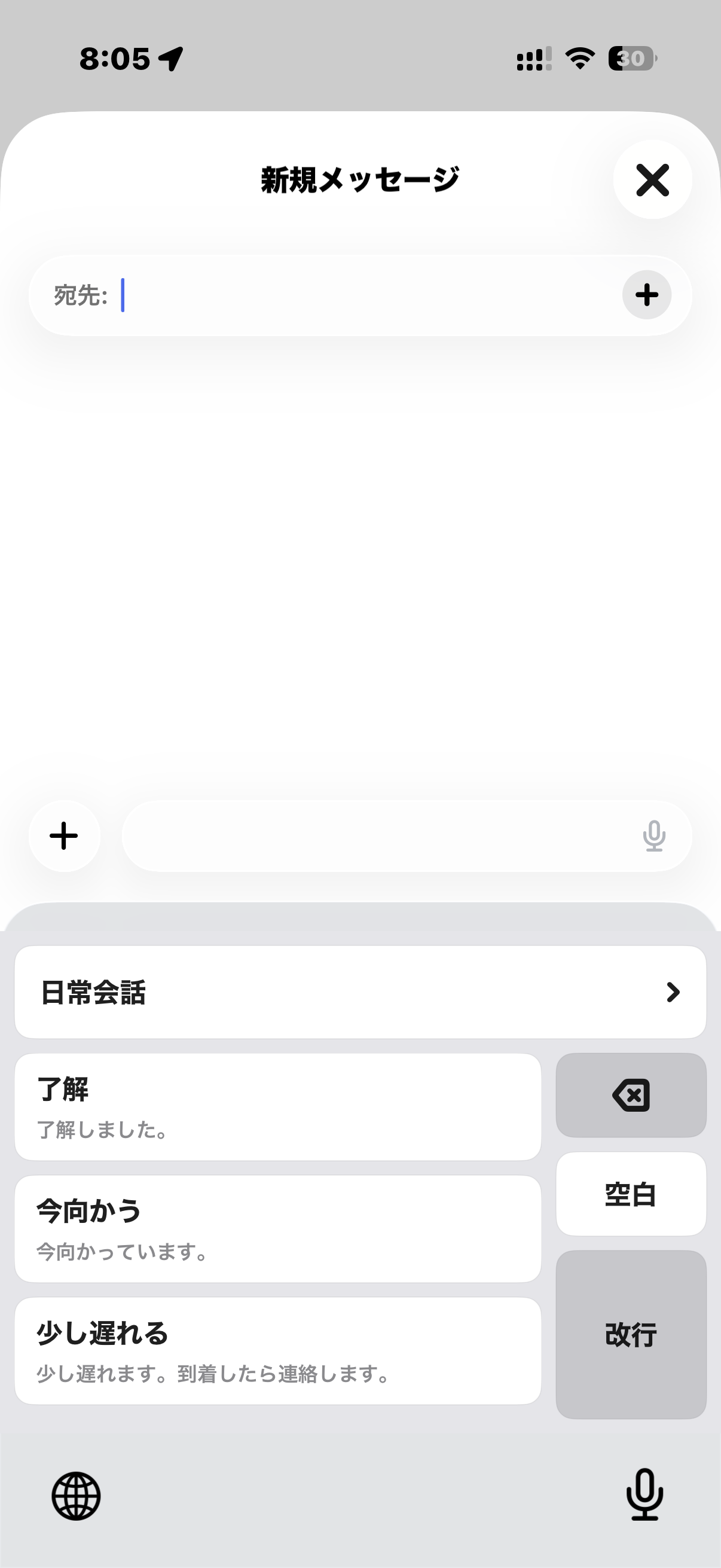
Task: Start voice recording from the message box microphone
Action: [x=654, y=837]
